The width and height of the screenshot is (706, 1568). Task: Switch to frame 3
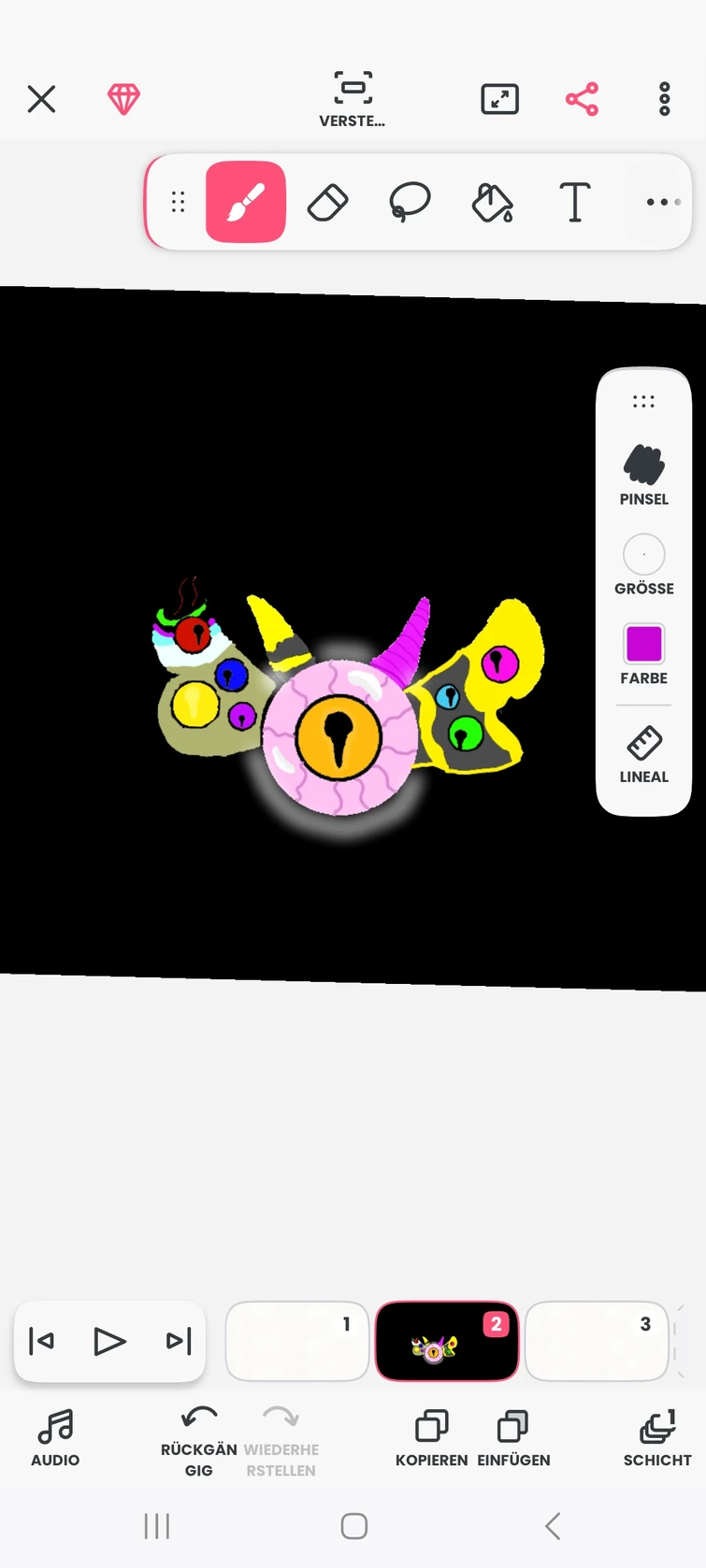click(x=597, y=1341)
